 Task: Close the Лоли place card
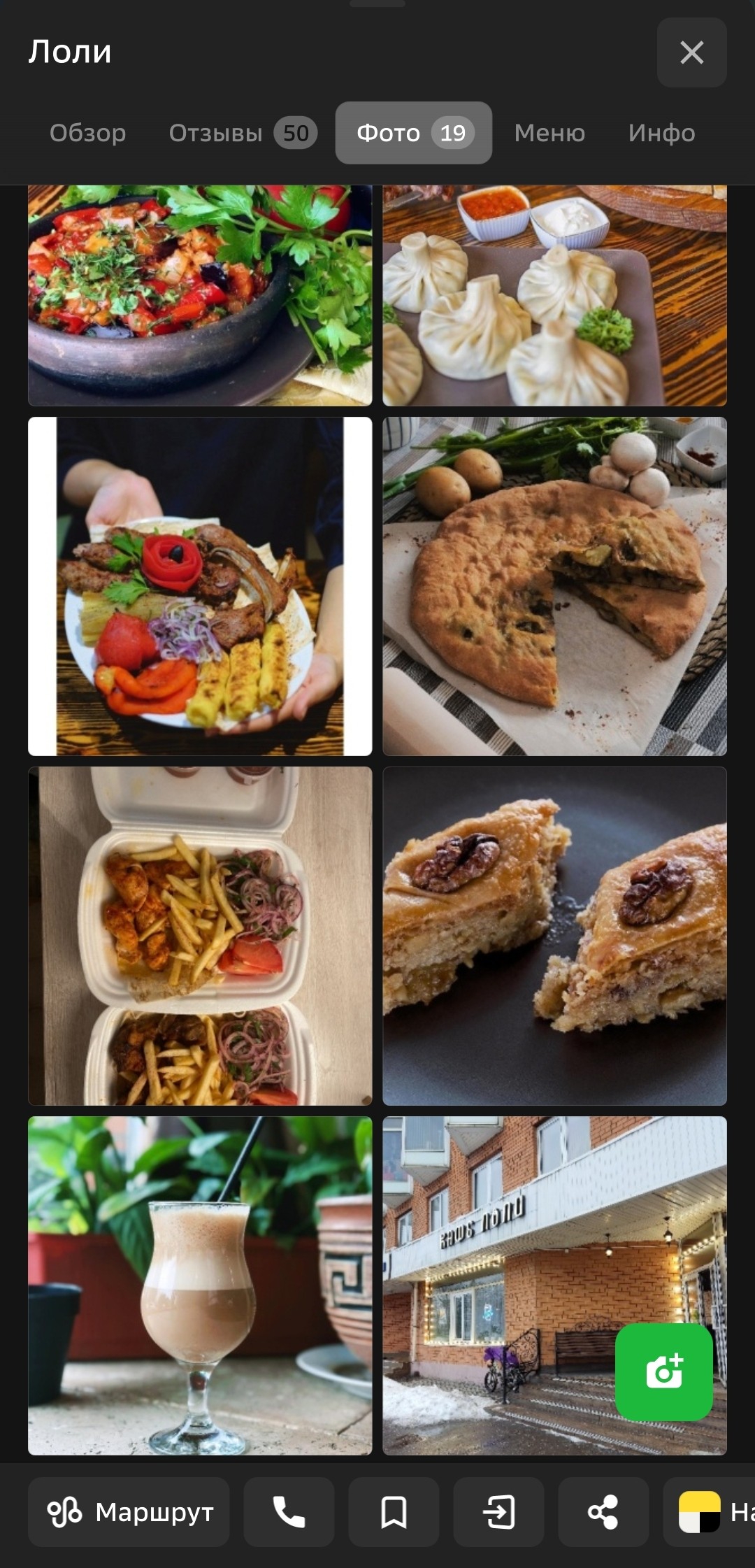tap(691, 52)
